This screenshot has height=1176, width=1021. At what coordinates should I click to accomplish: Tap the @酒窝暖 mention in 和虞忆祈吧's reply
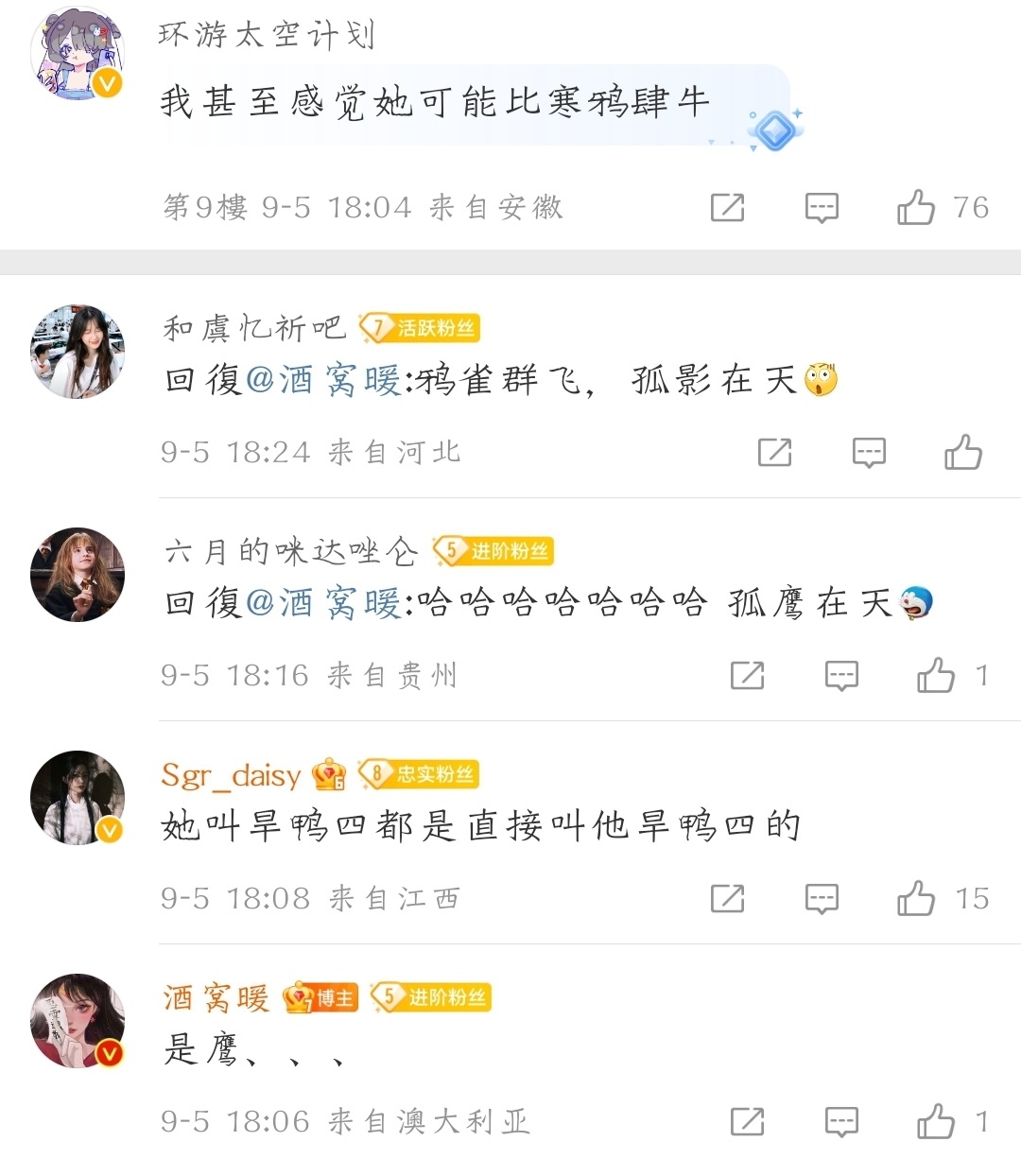[x=323, y=380]
